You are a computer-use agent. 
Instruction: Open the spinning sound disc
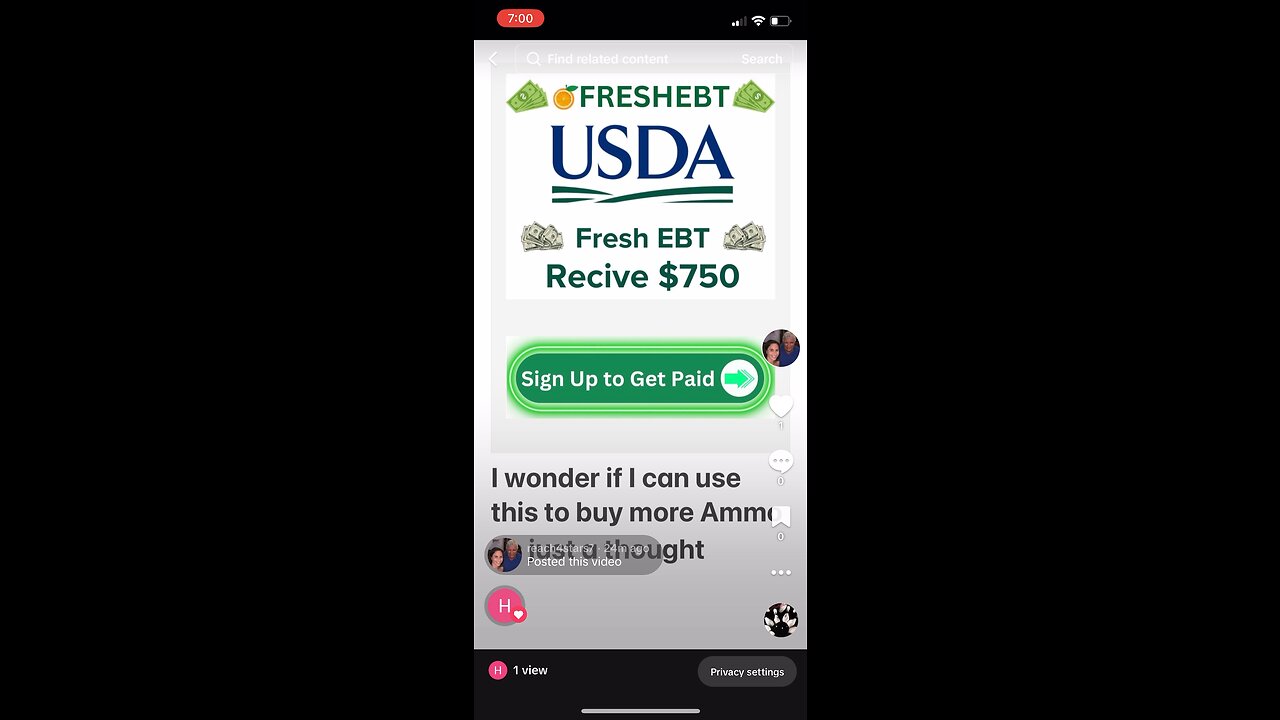(x=781, y=620)
